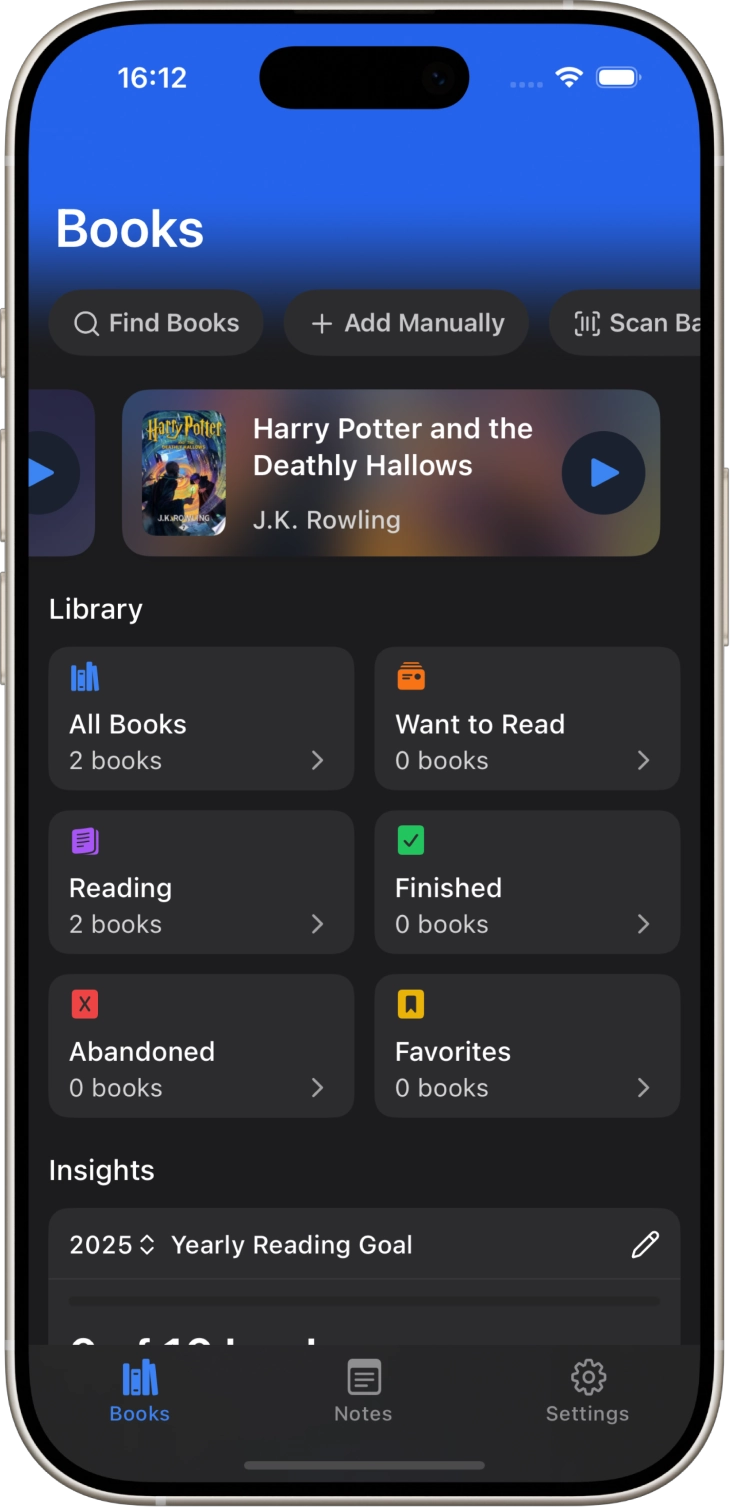This screenshot has width=738, height=1510.
Task: Show Finished books
Action: pyautogui.click(x=527, y=882)
